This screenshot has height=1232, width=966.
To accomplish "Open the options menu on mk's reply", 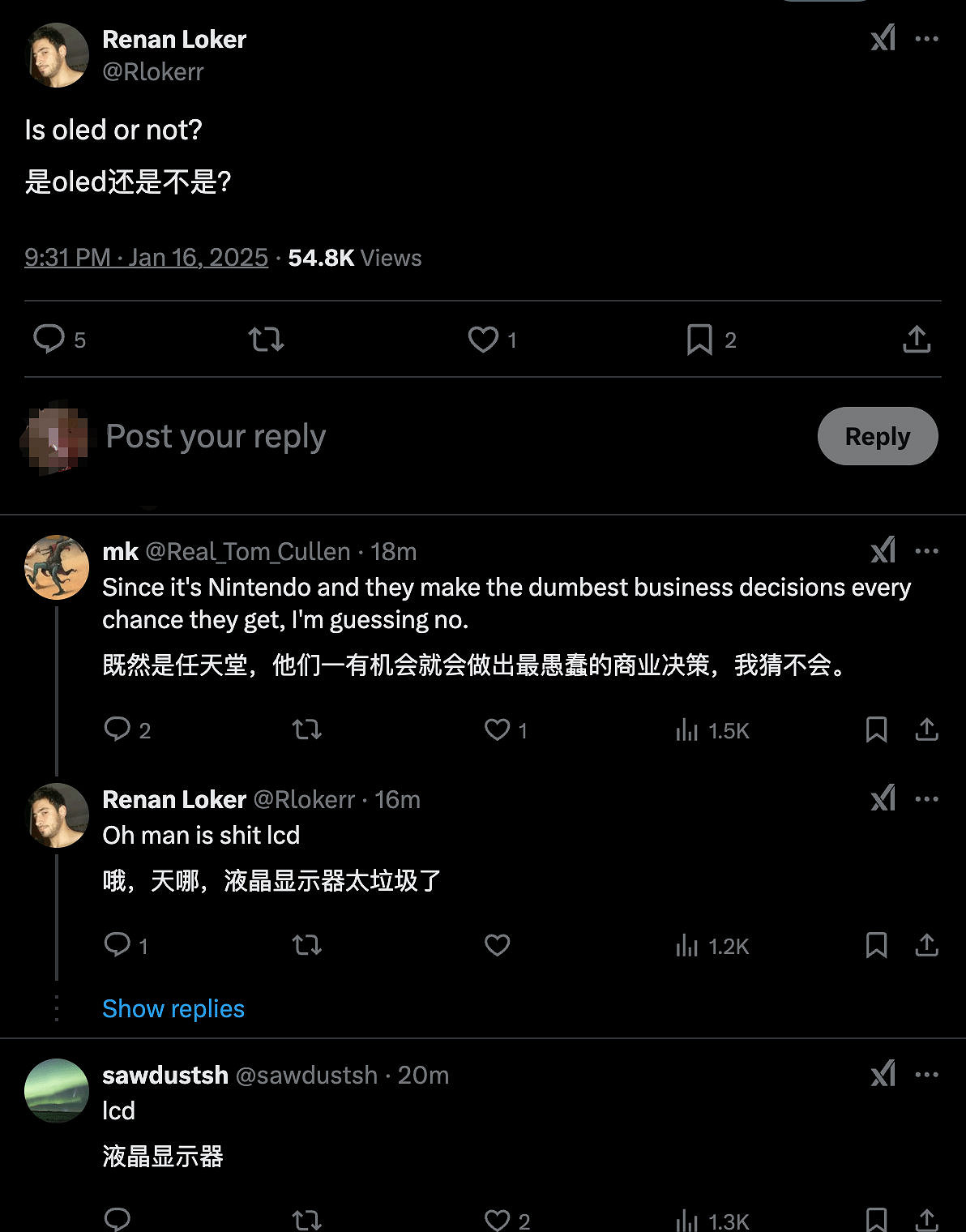I will [926, 550].
